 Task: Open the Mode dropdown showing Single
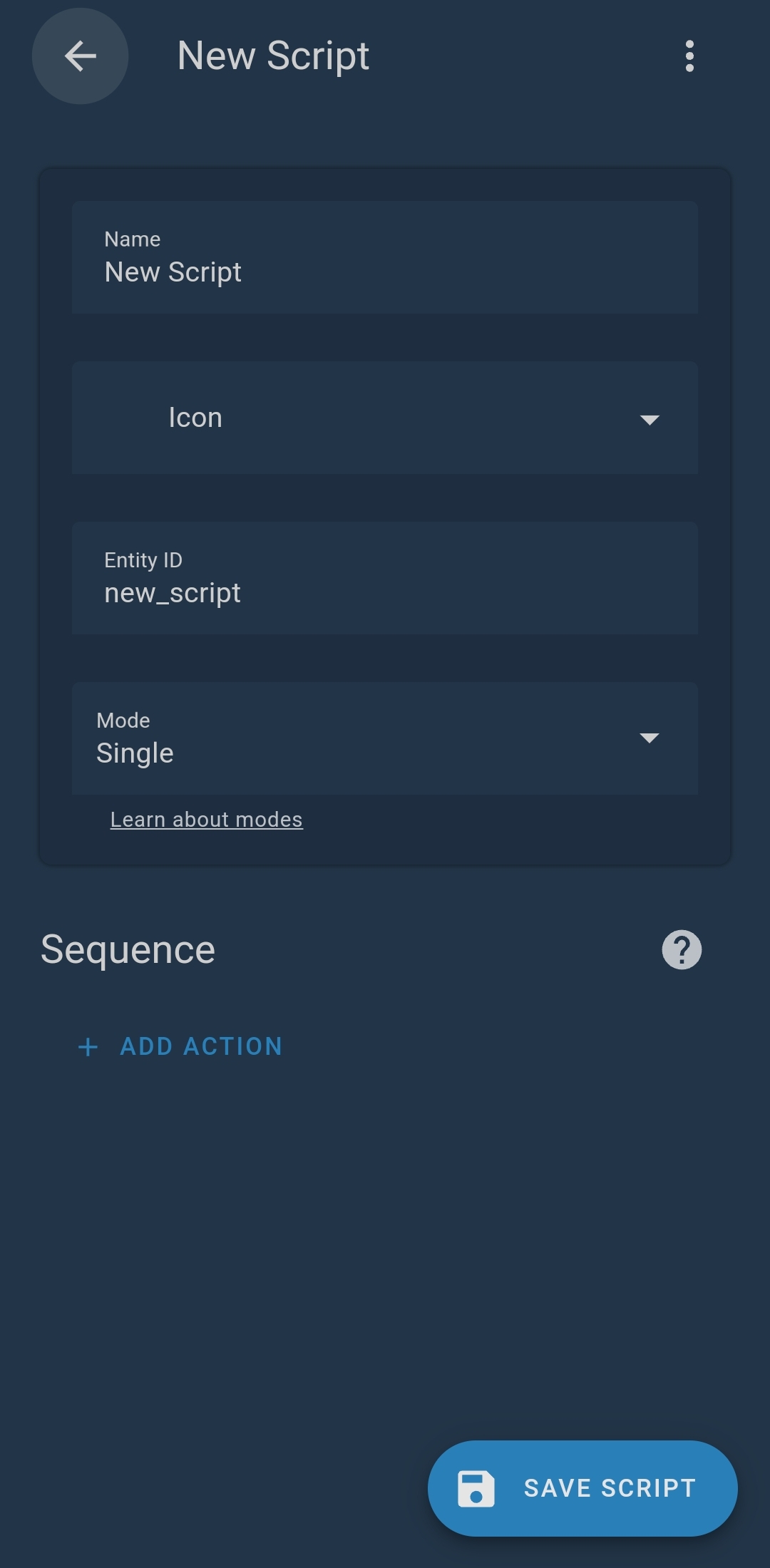(x=385, y=738)
